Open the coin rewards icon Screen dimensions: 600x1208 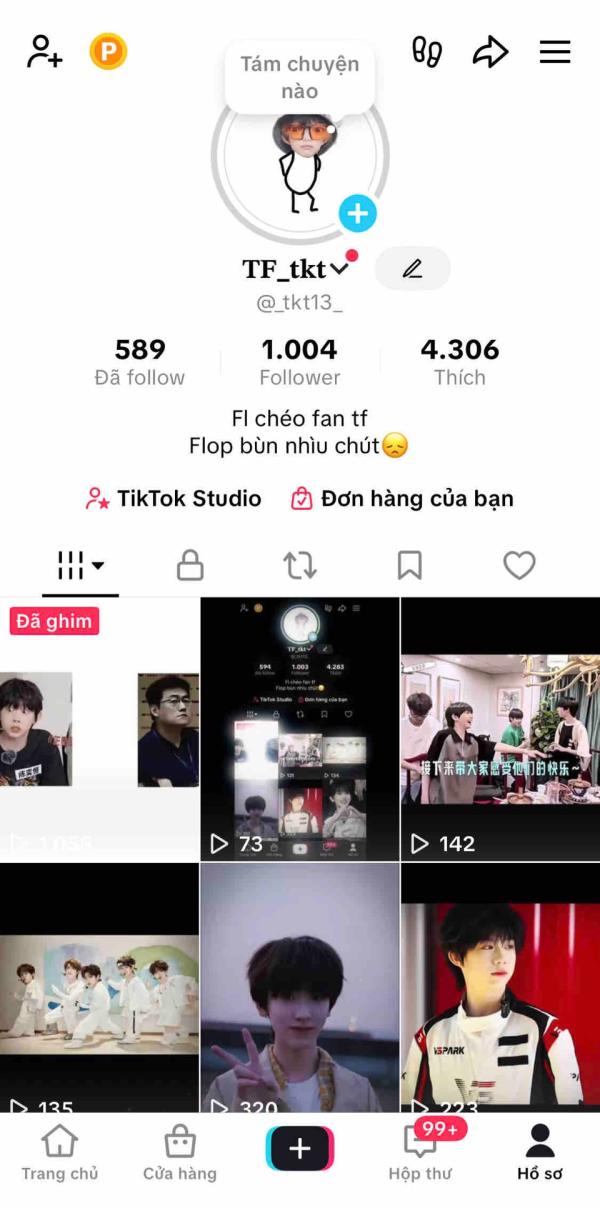coord(108,51)
